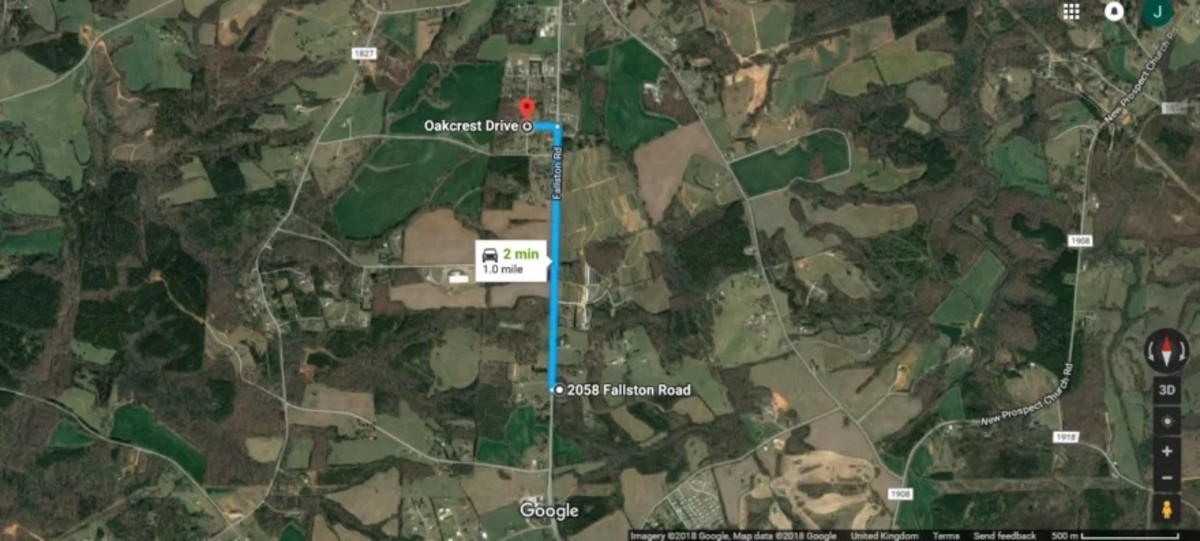Zoom out of the map
This screenshot has width=1200, height=541.
point(1167,477)
